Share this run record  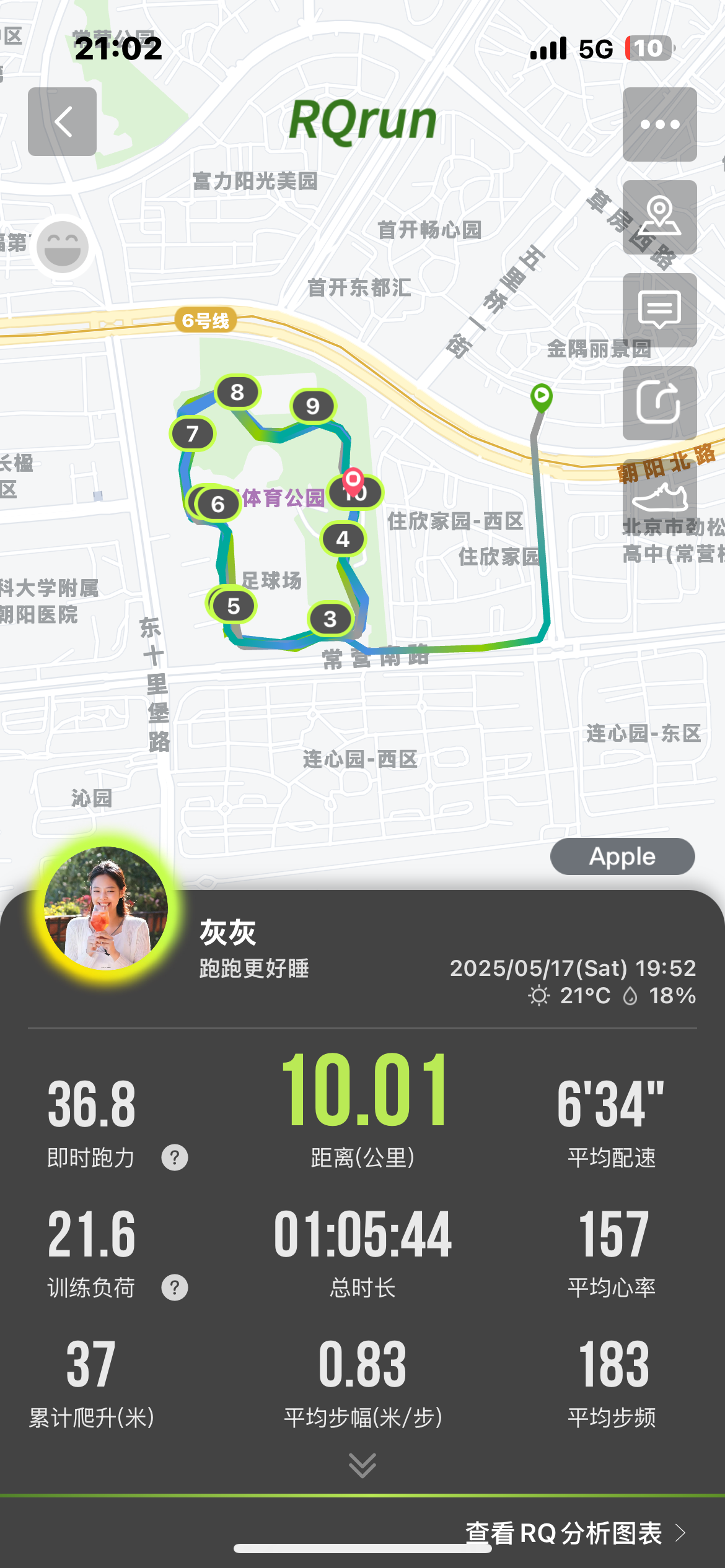pos(659,403)
